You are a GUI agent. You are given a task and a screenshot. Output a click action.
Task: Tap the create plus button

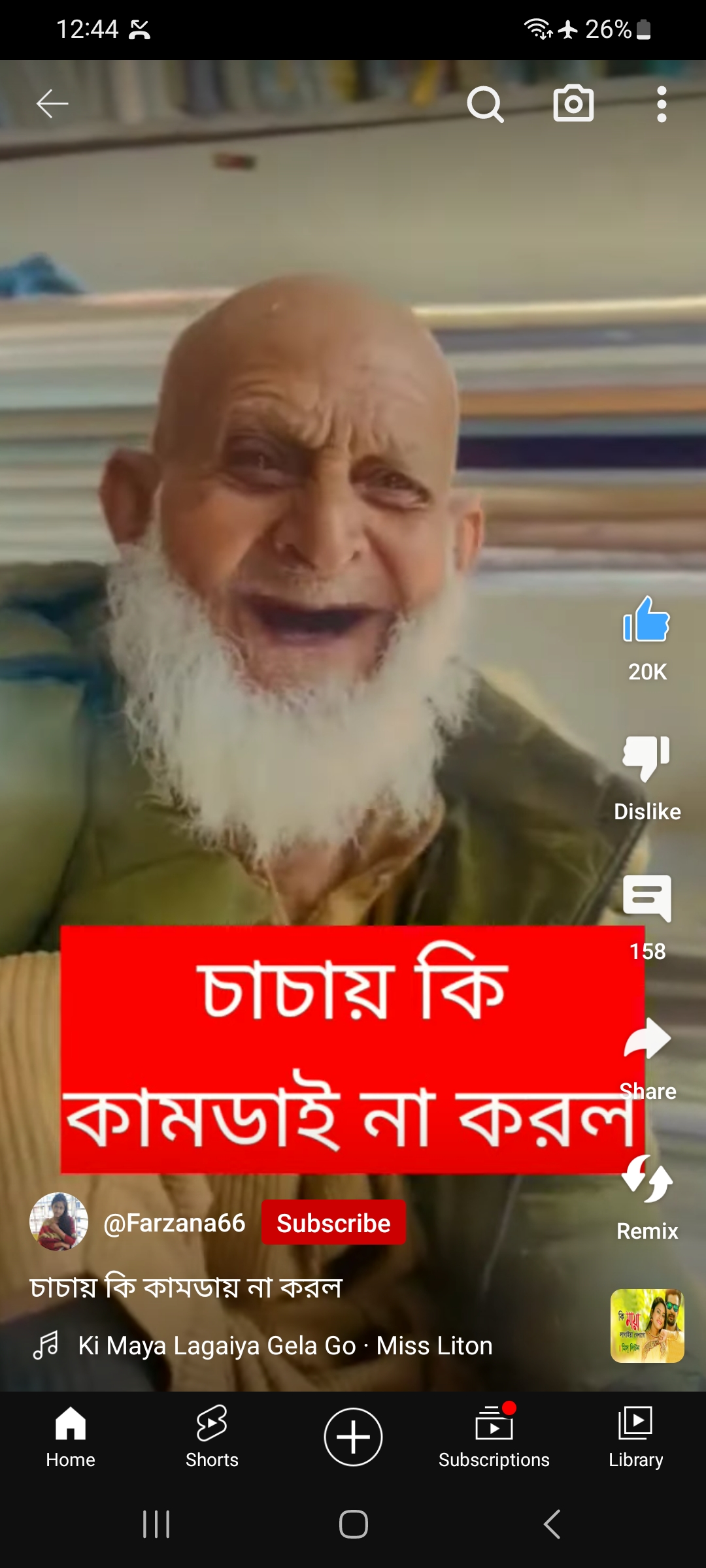(353, 1437)
